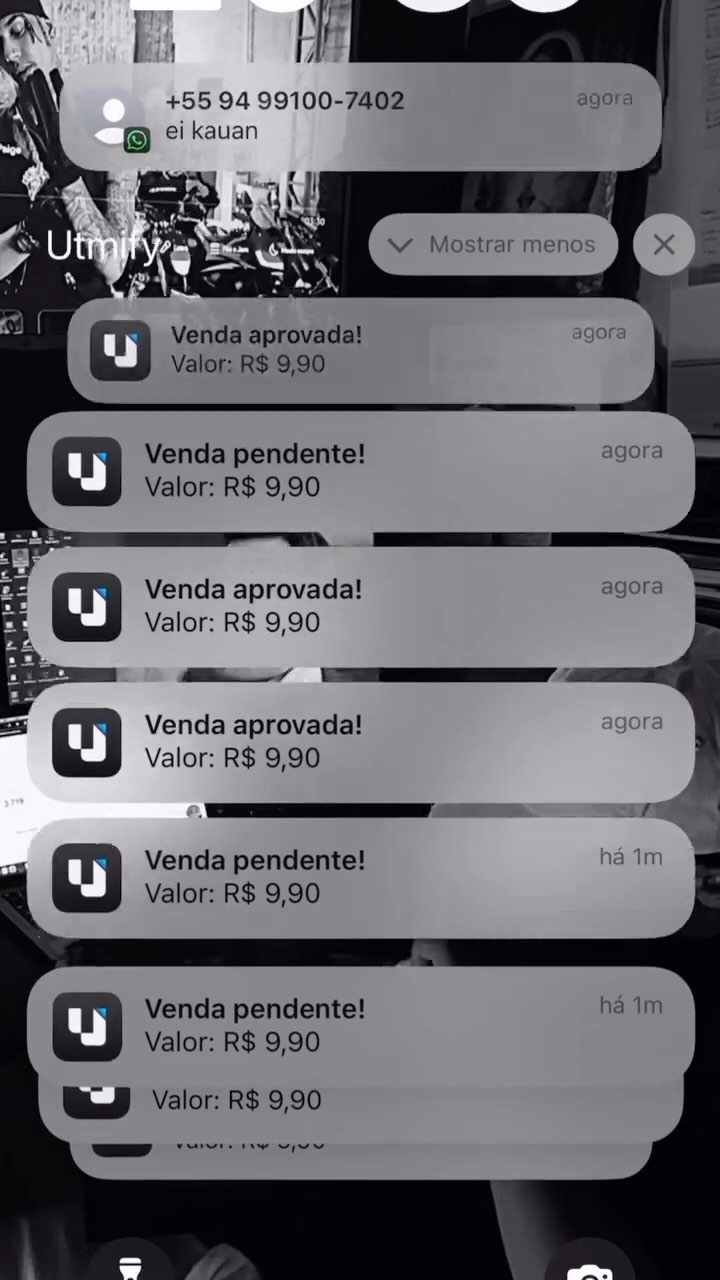
Task: Dismiss the Utmify notification group
Action: [664, 245]
